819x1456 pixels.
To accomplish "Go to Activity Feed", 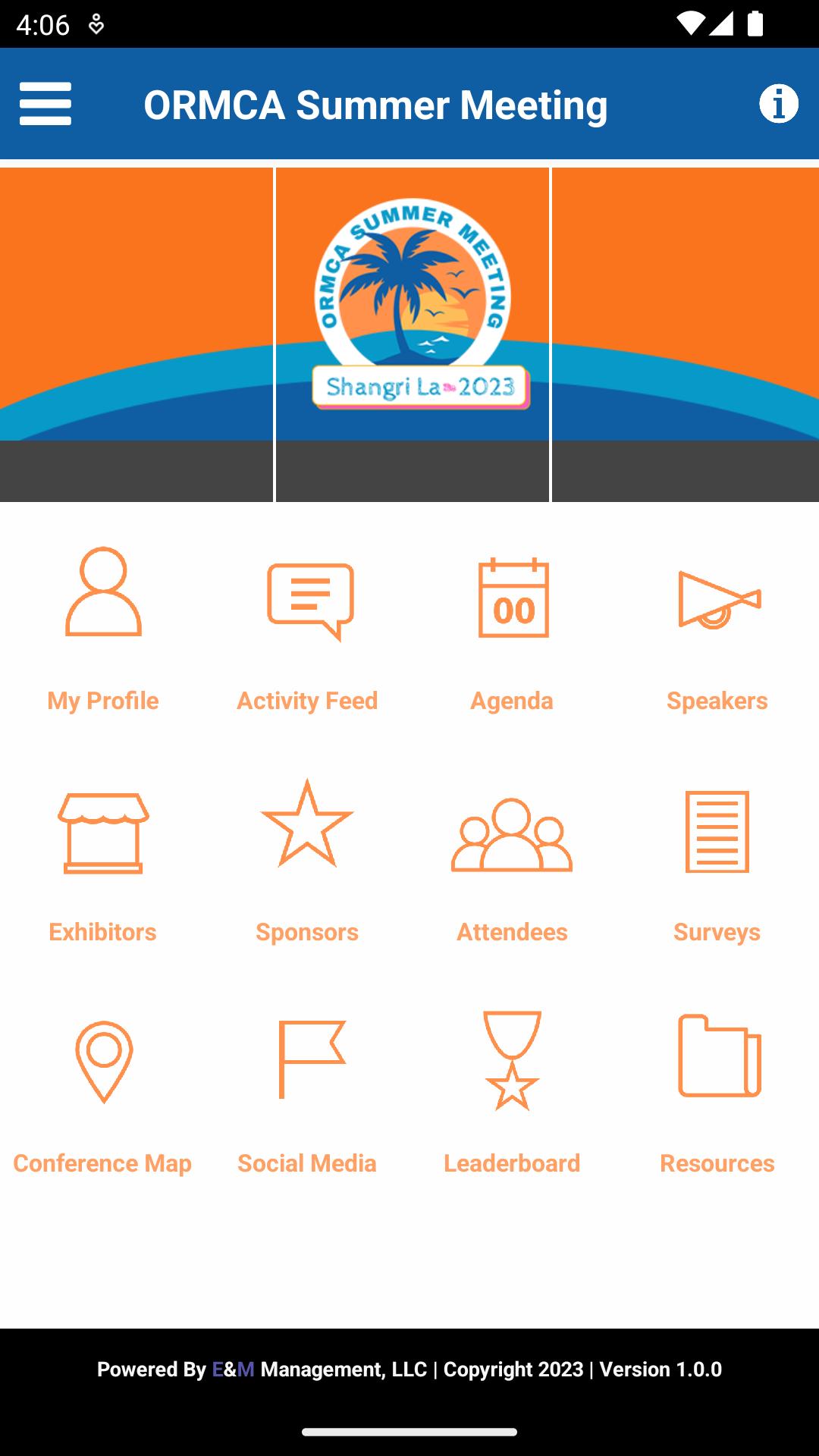I will click(307, 629).
